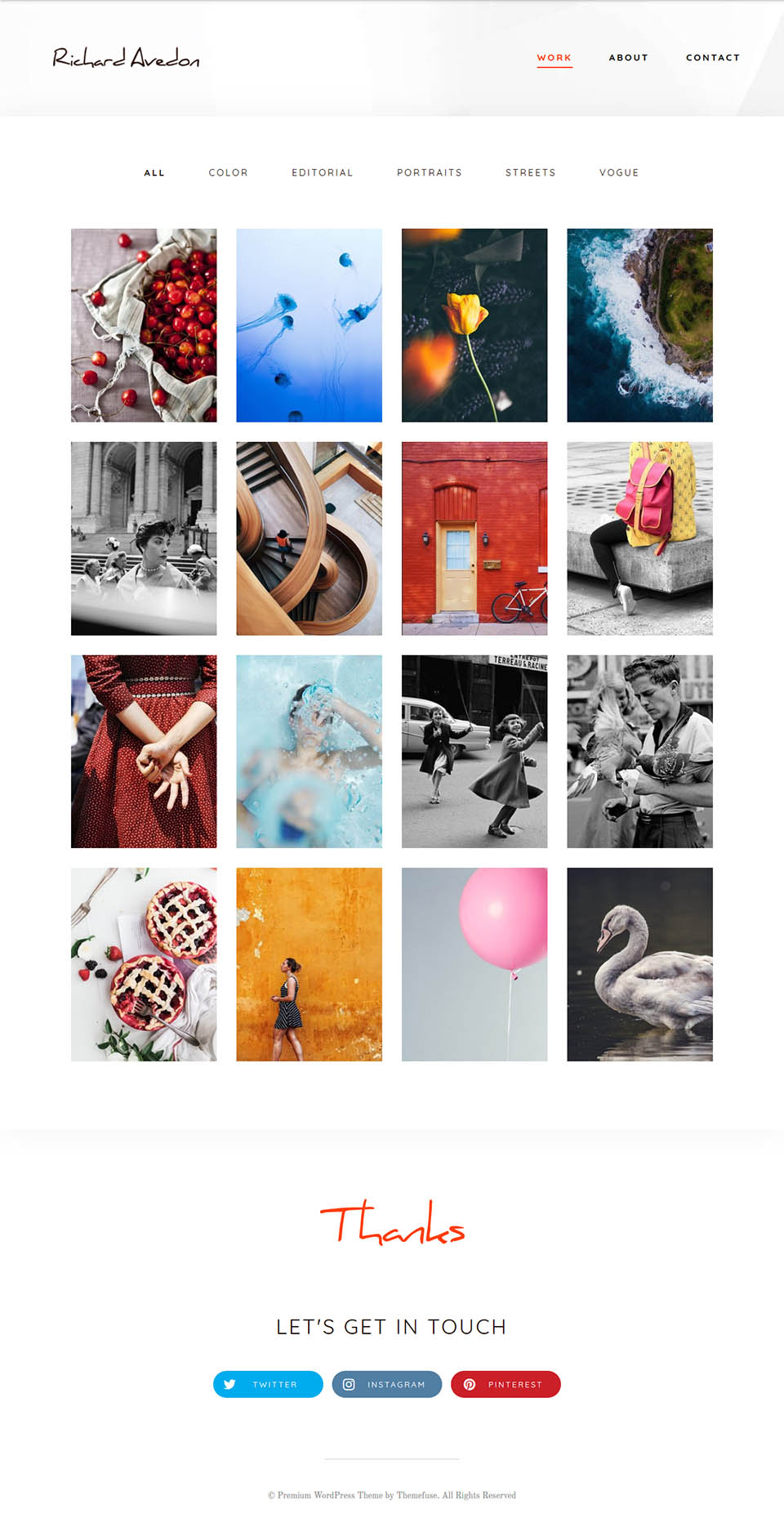Open the swan photo
This screenshot has width=784, height=1532.
click(639, 964)
